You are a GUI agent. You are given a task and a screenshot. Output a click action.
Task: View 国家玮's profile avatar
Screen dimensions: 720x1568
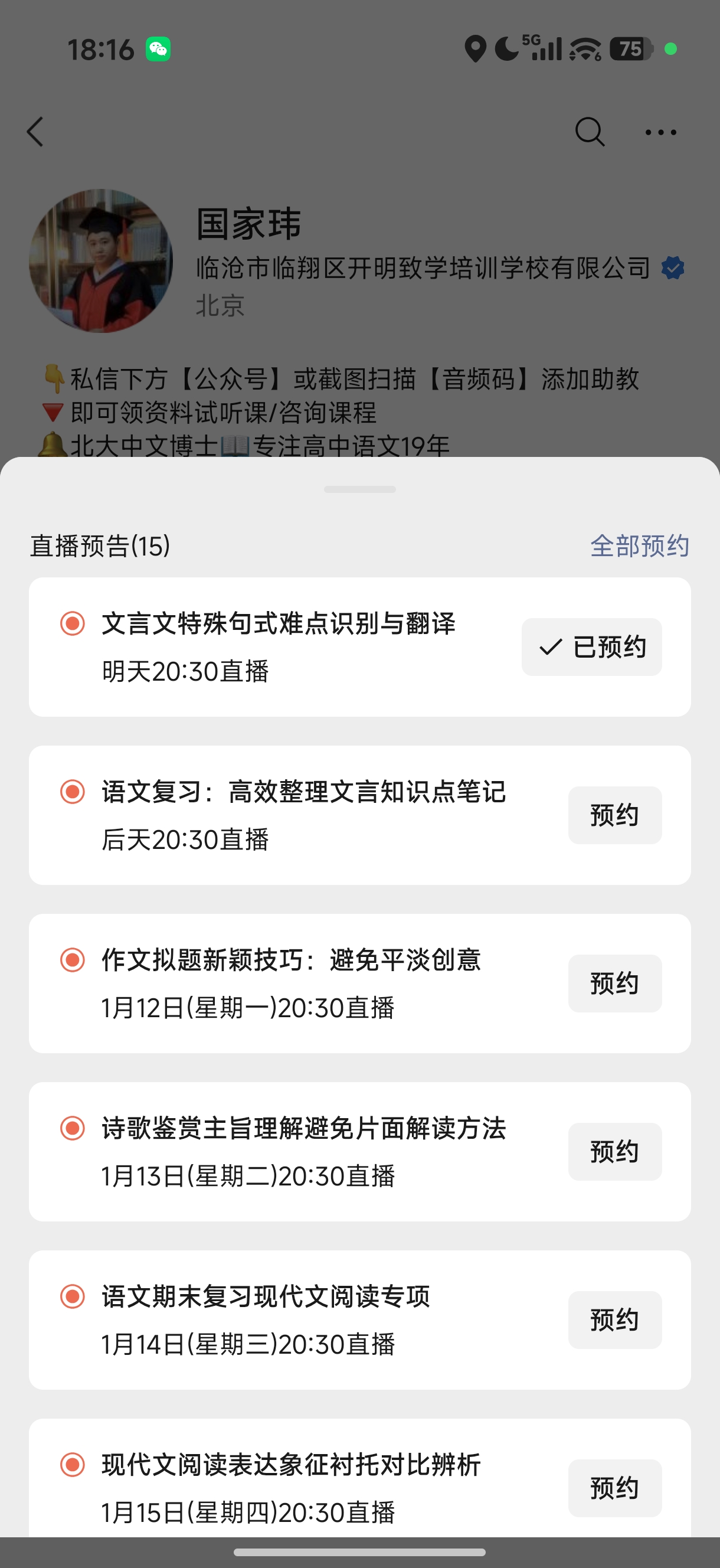[x=101, y=260]
